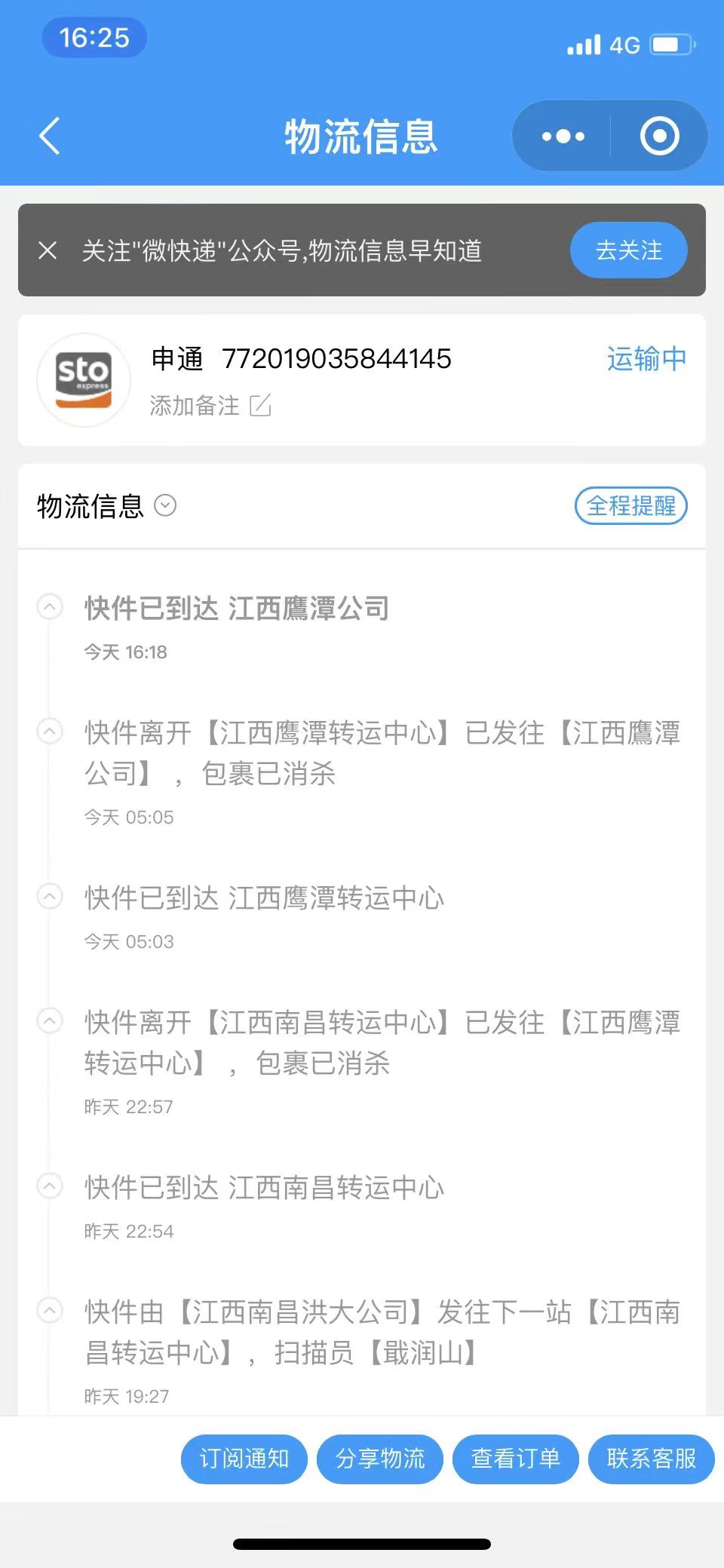
Task: Share logistics via 分享物流
Action: (380, 1459)
